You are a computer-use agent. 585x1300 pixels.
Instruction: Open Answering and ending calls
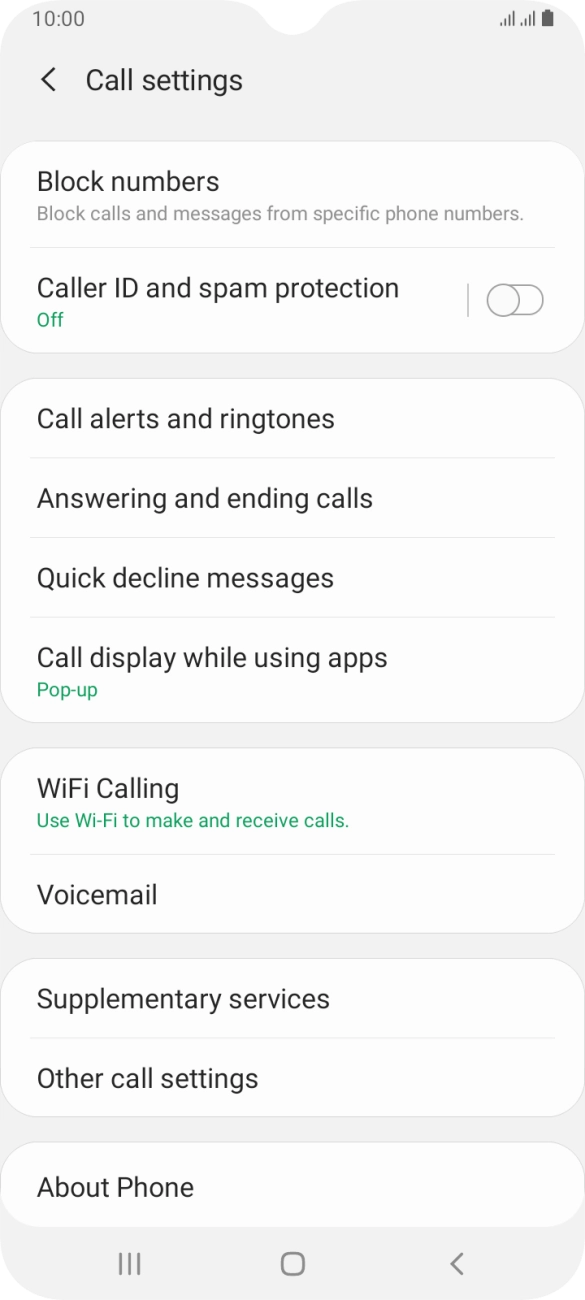[292, 498]
